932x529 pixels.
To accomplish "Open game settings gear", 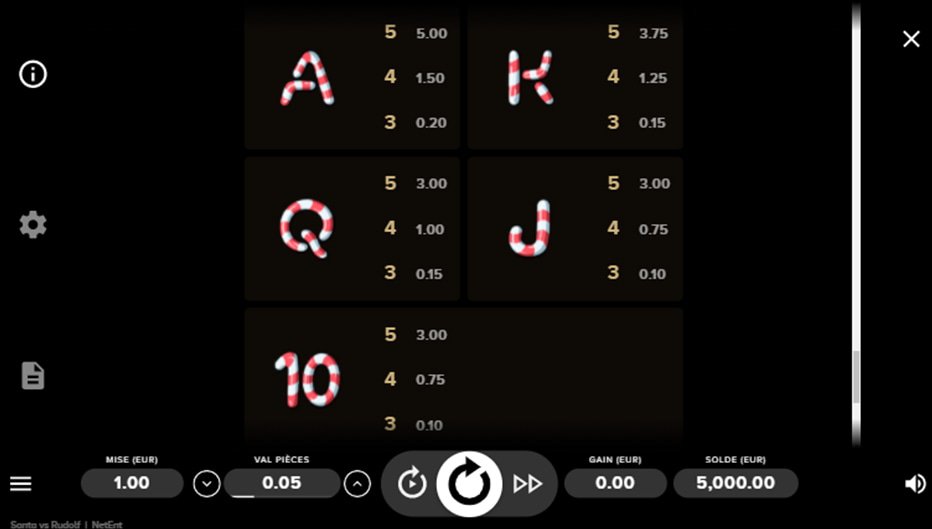I will tap(33, 225).
